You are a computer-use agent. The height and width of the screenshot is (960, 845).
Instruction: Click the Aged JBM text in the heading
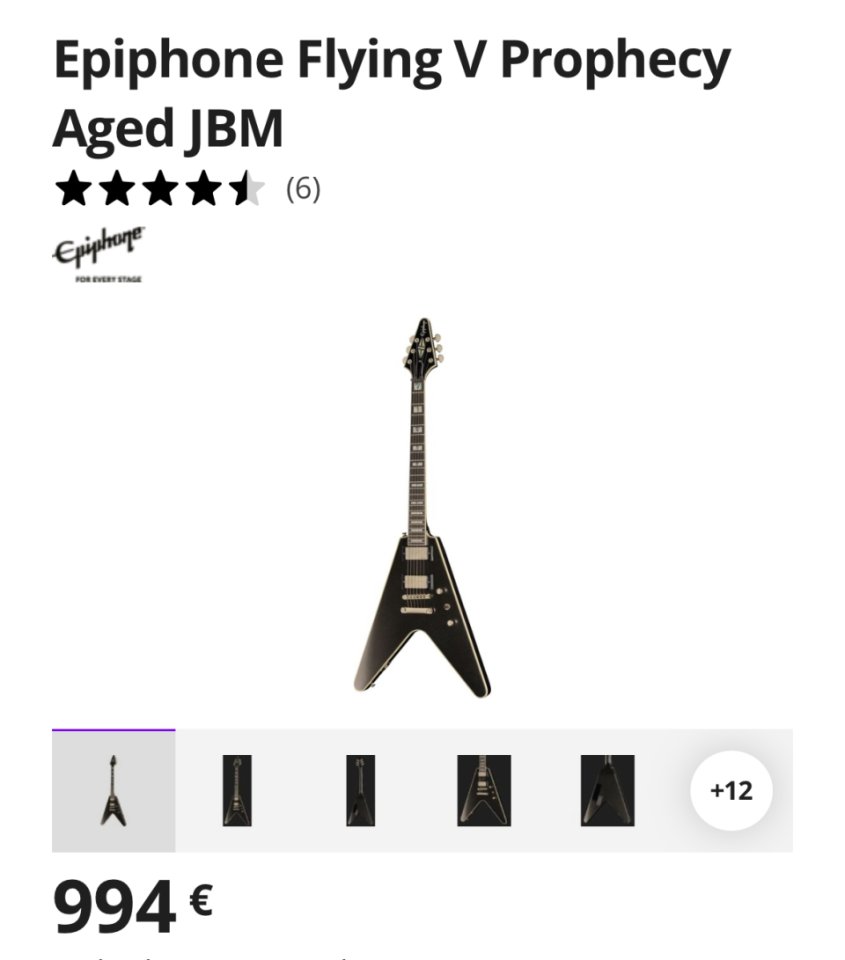[x=169, y=126]
